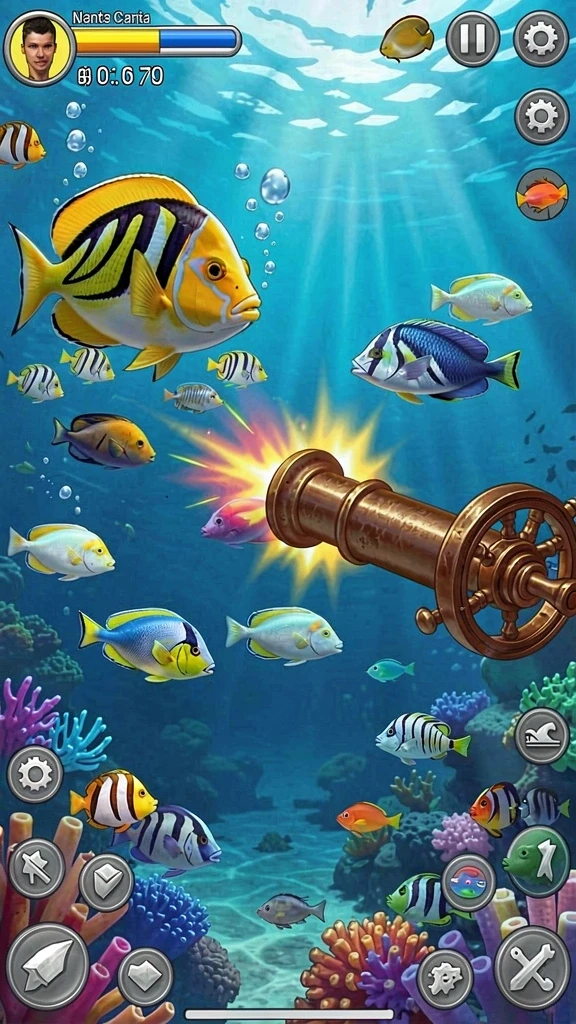
Task: Tap the crossed-out pin icon button
Action: pos(36,869)
